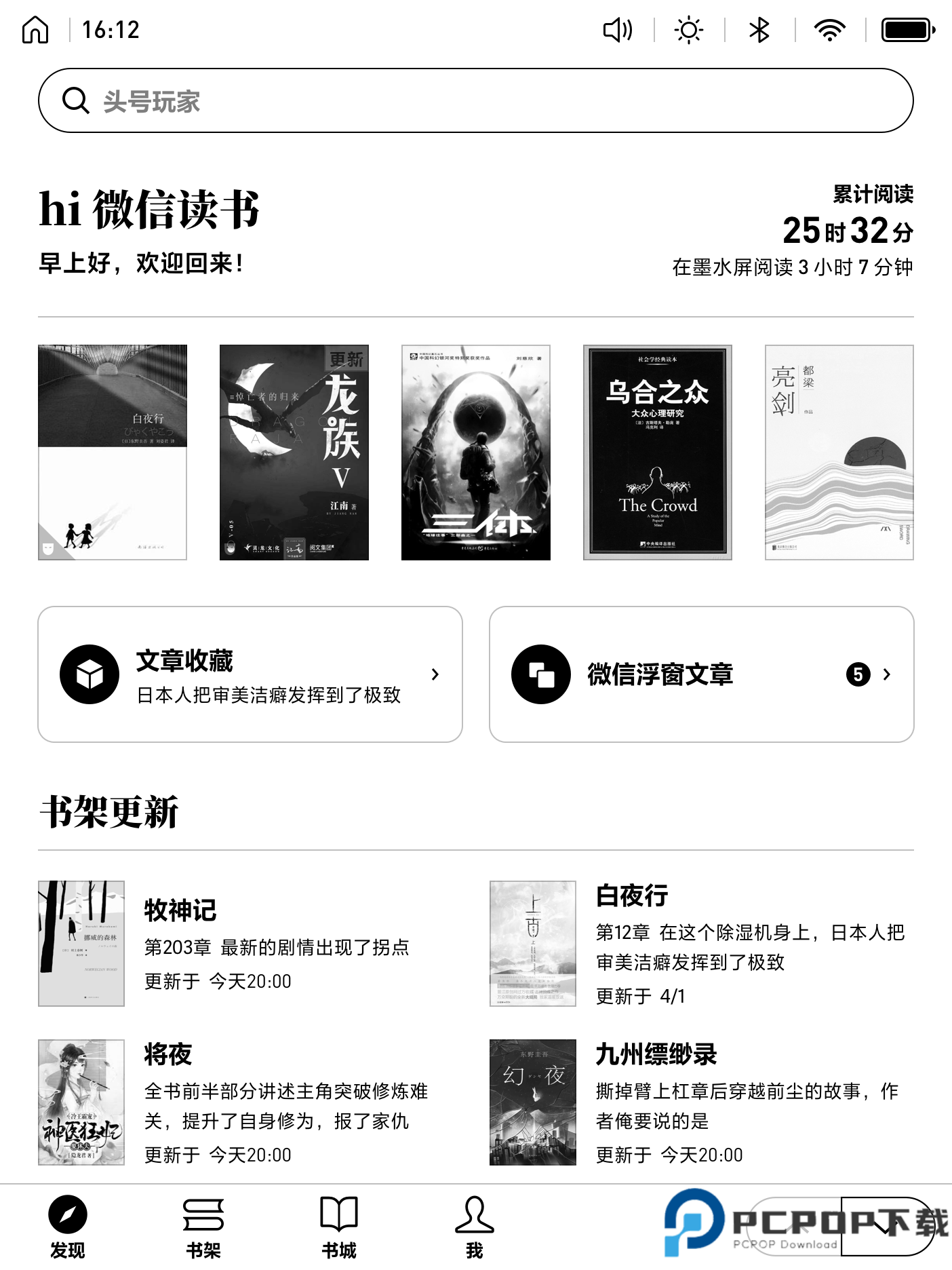This screenshot has width=952, height=1270.
Task: Toggle Wi-Fi from the status bar
Action: [x=829, y=30]
